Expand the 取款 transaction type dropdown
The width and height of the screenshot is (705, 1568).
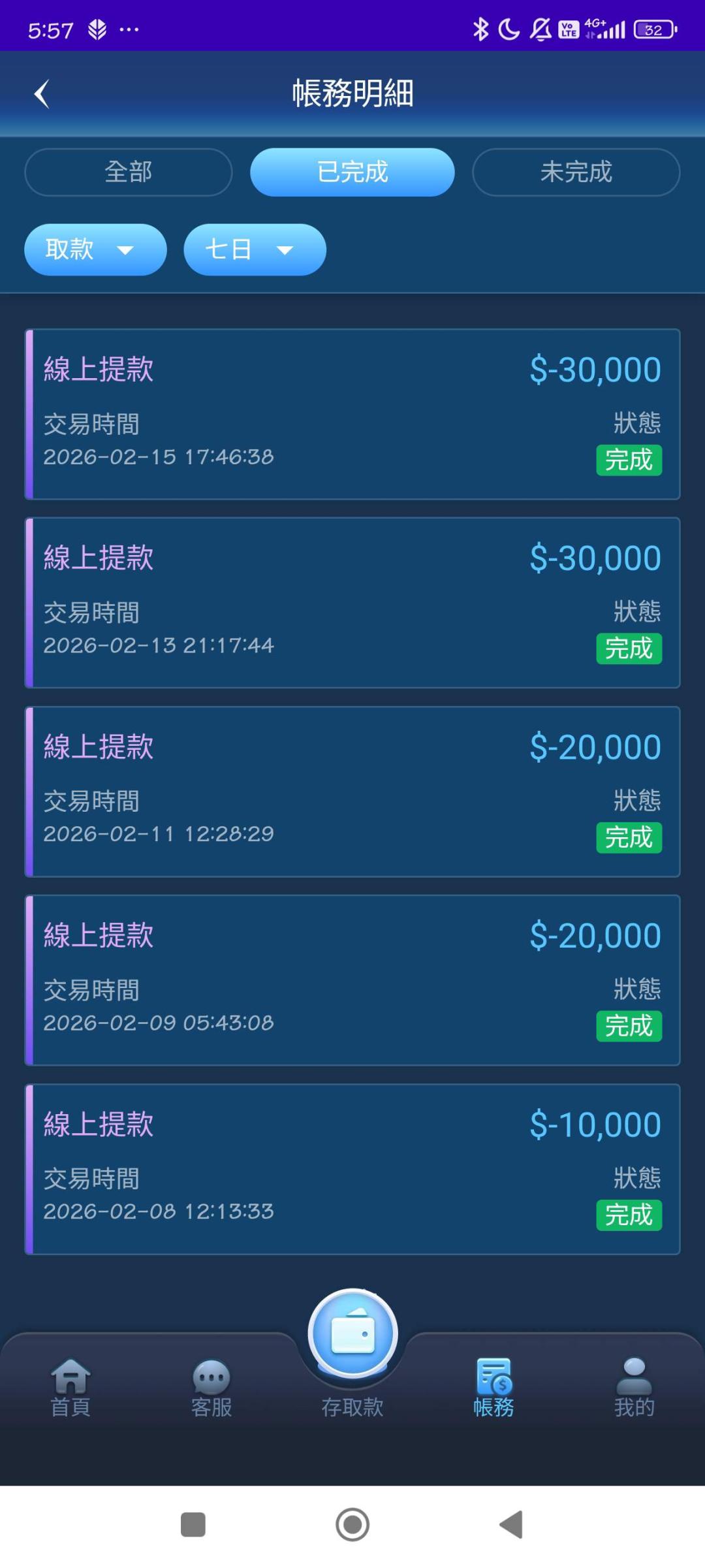(x=95, y=249)
